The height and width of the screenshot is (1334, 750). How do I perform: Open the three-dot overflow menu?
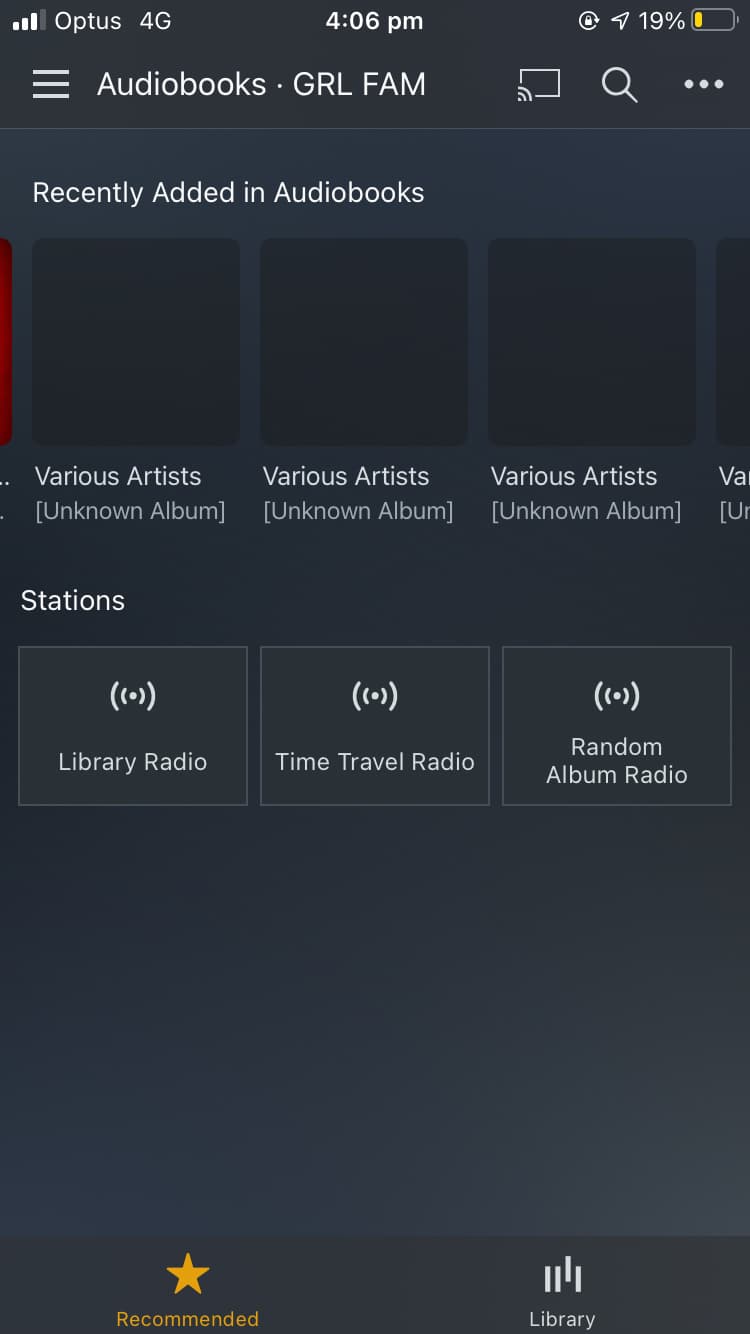703,85
